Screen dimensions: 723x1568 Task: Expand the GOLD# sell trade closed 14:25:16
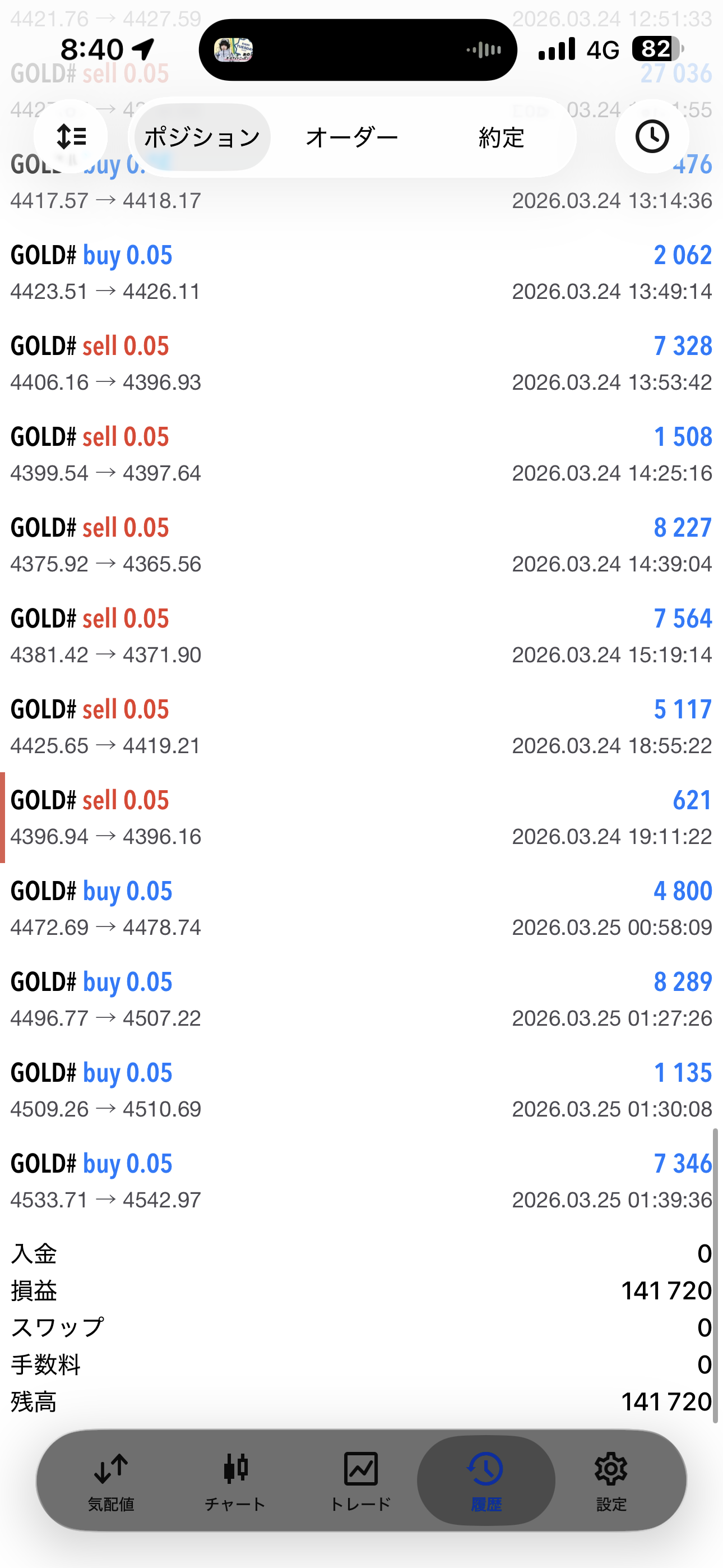coord(361,454)
